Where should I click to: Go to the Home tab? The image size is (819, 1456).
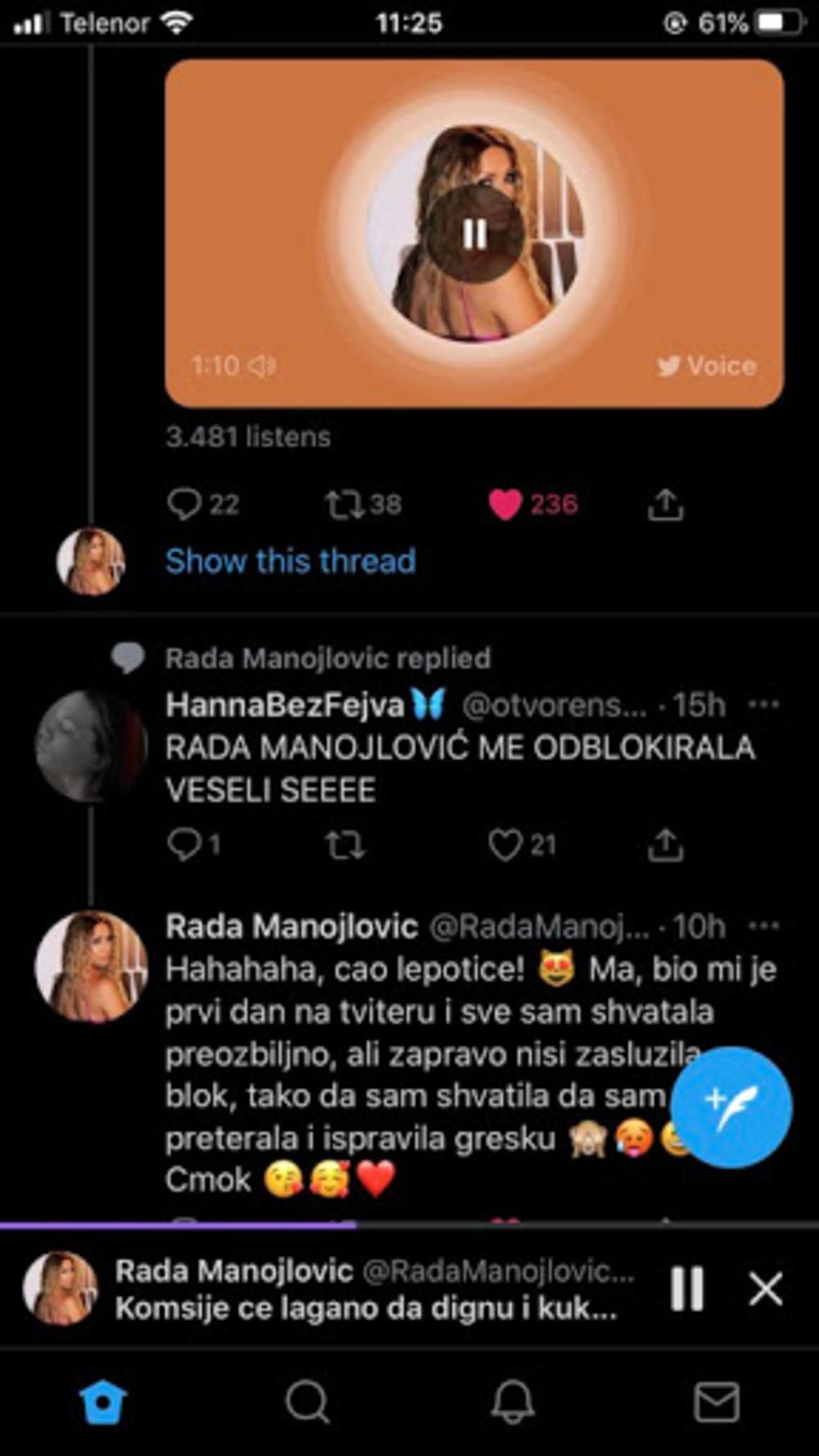(103, 1402)
